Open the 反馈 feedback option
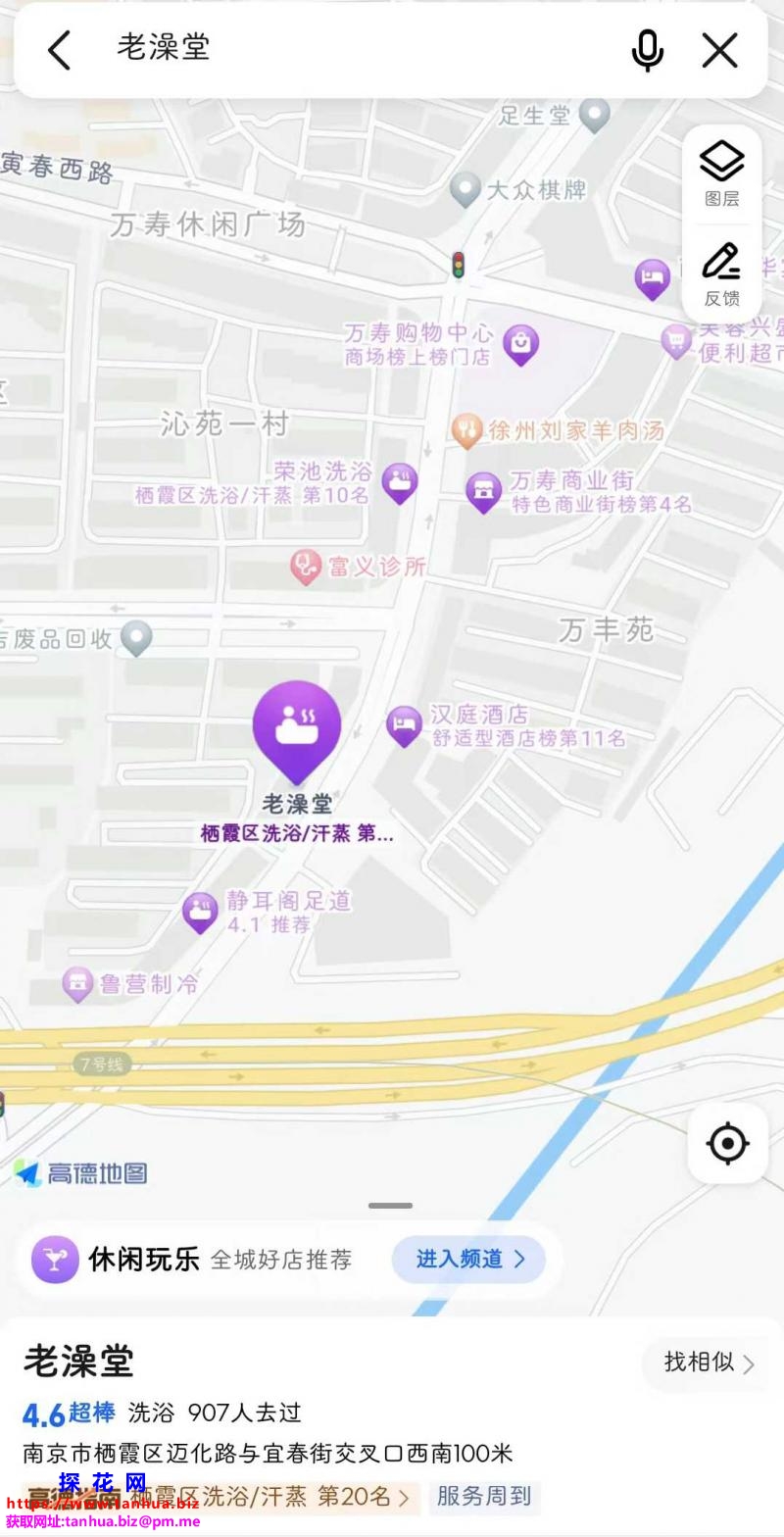 click(722, 274)
